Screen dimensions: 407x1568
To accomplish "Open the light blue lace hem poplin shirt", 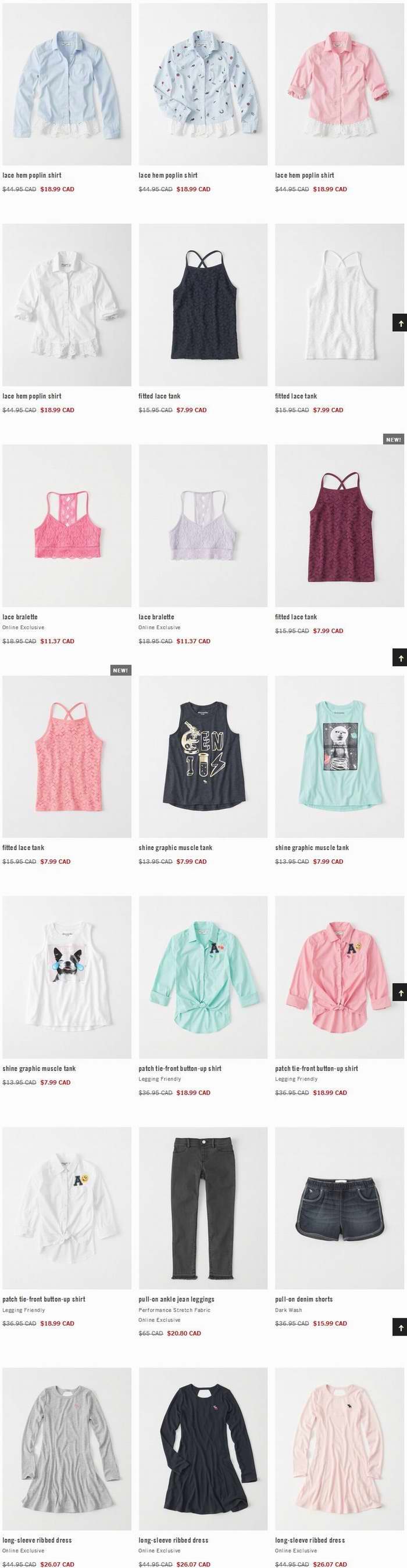I will [x=66, y=85].
